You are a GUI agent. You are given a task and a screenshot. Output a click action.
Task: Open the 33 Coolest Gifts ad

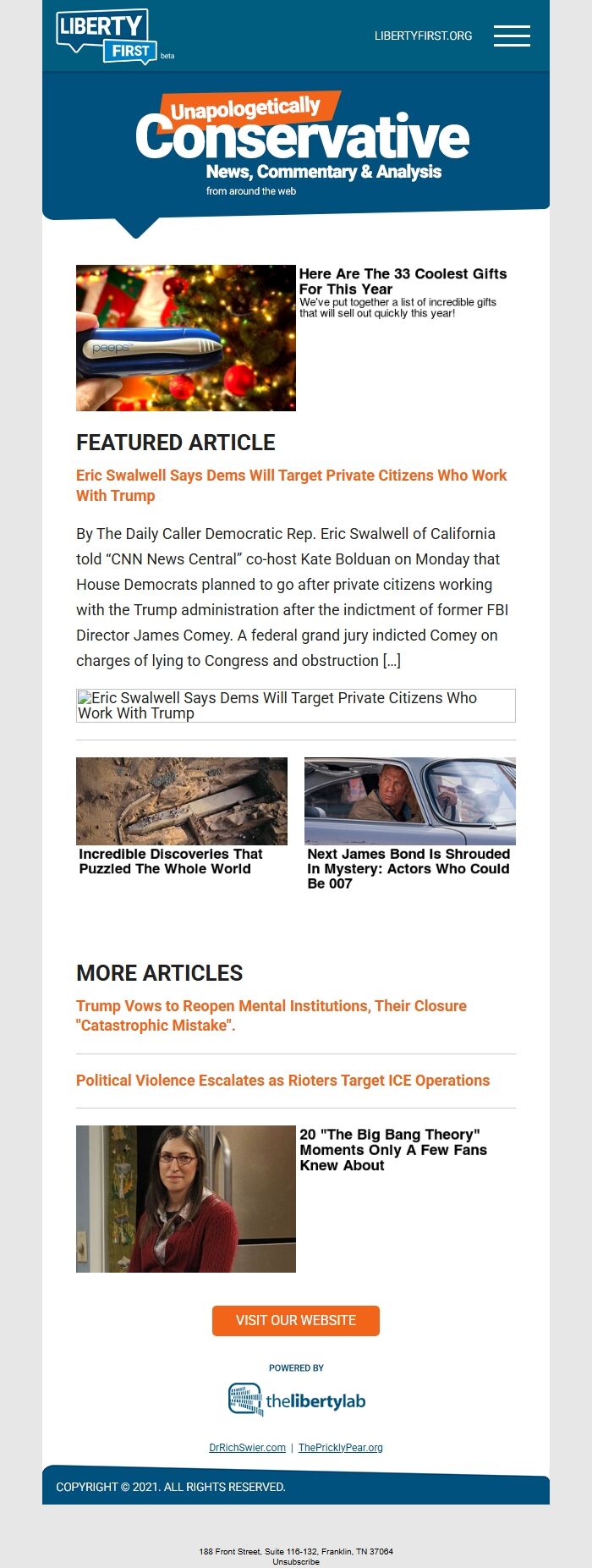pyautogui.click(x=403, y=281)
